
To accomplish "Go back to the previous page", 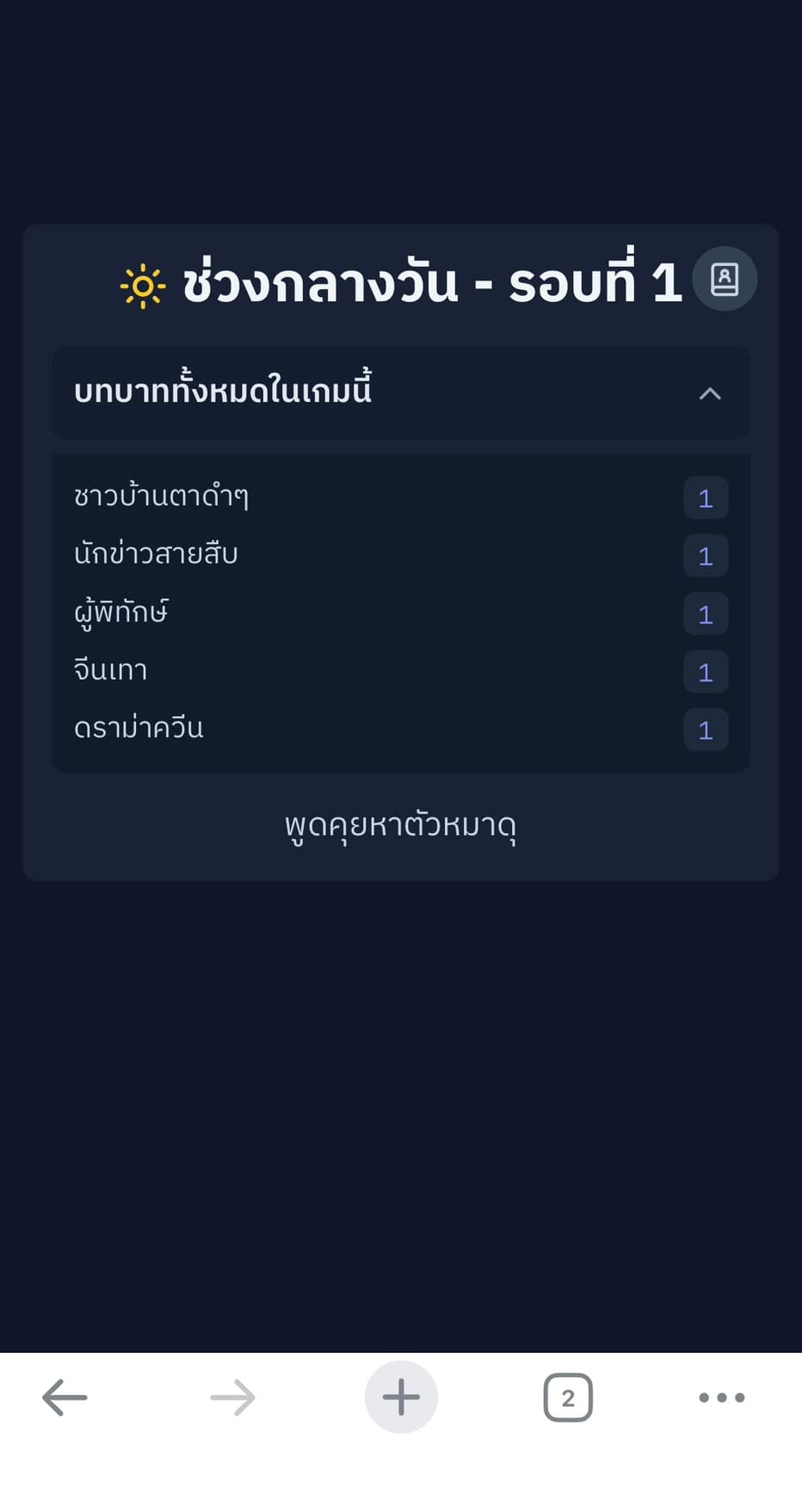I will [65, 1398].
